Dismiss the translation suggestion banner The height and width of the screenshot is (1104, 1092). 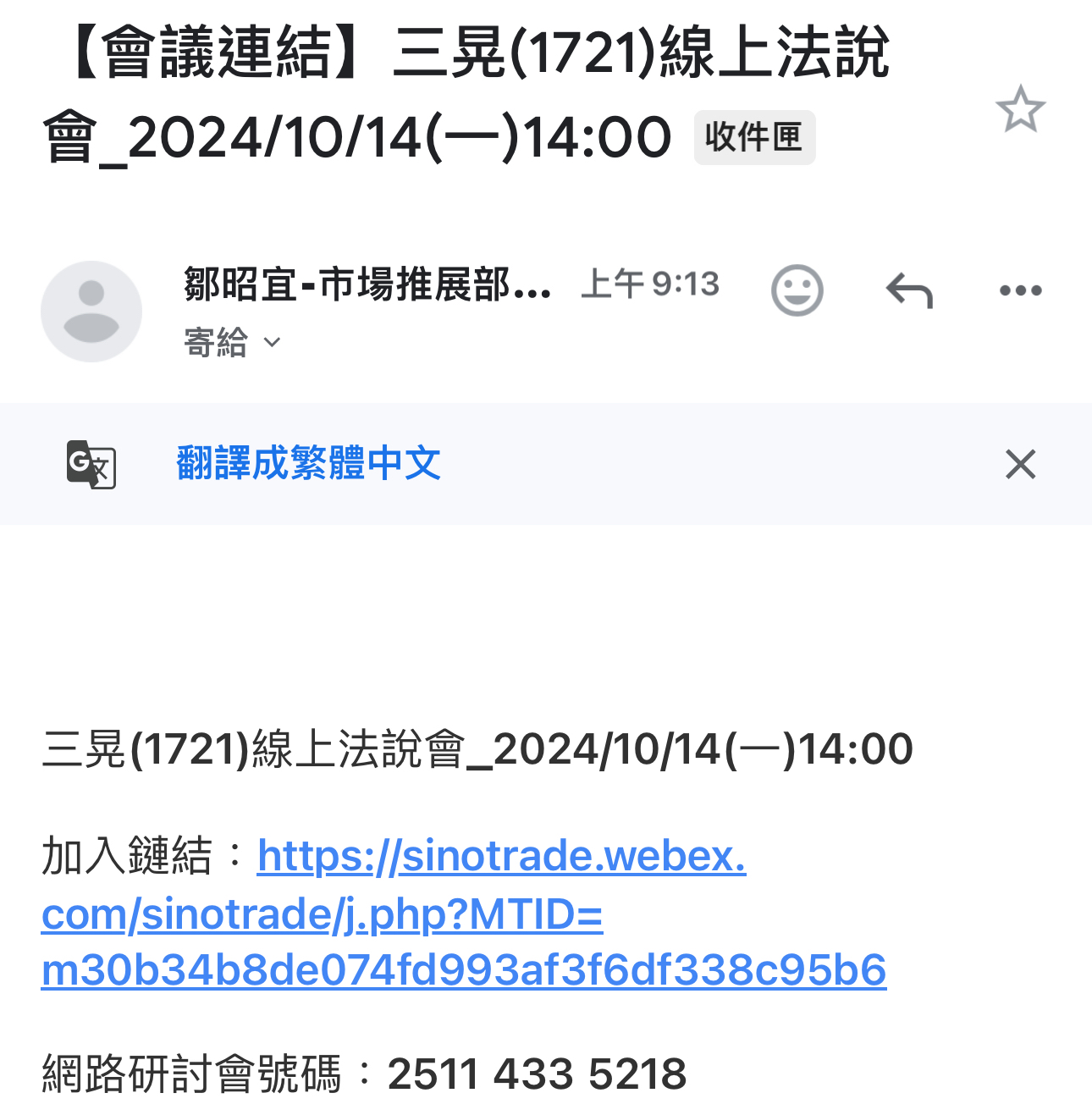click(x=1020, y=464)
